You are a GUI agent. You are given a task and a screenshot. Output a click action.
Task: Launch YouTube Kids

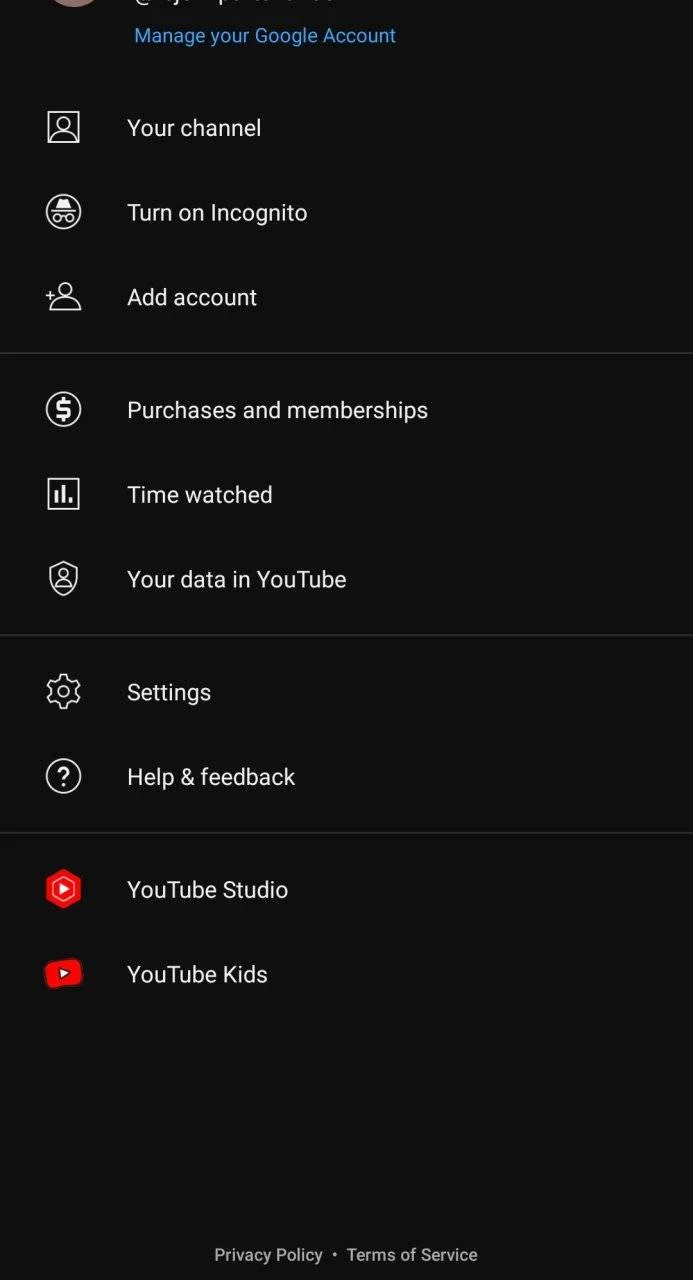[346, 974]
